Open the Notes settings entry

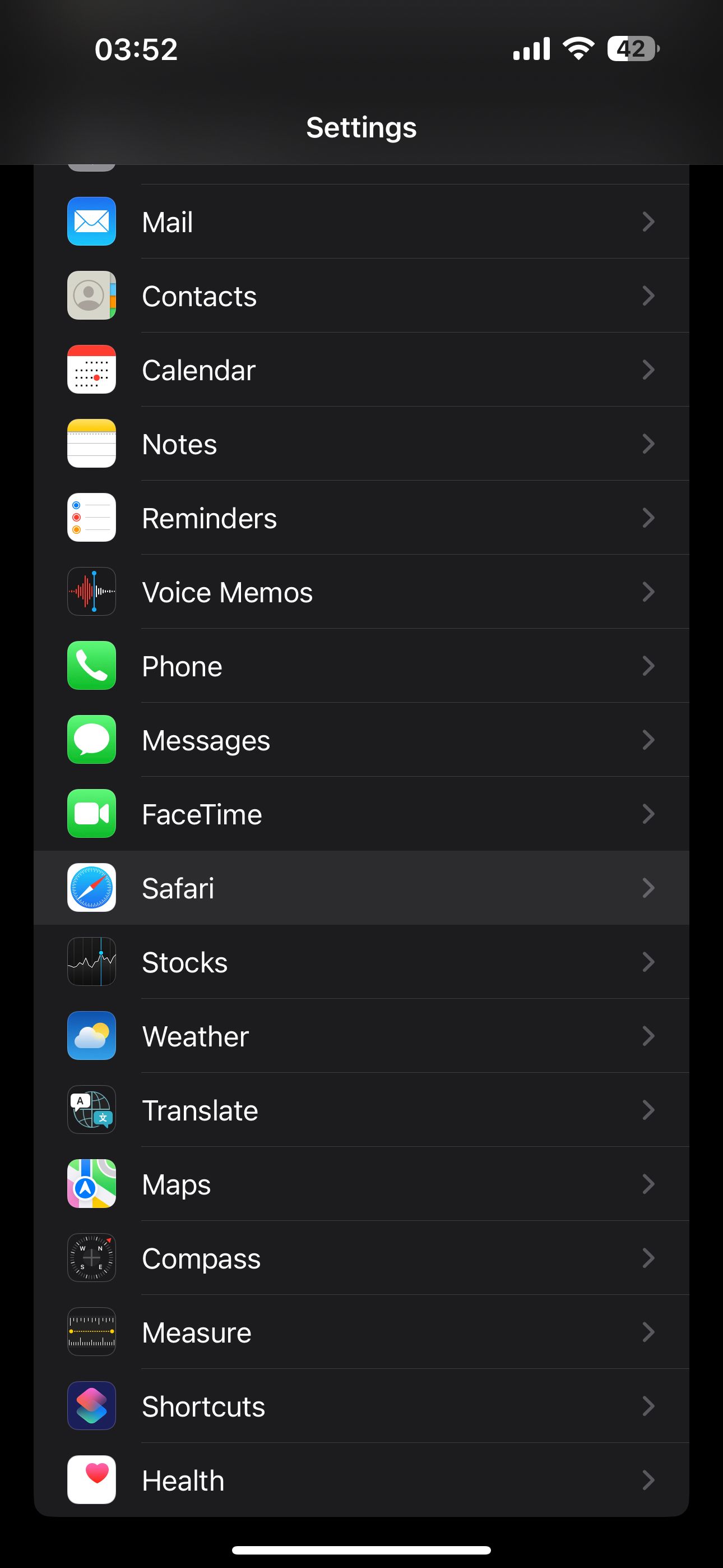coord(361,444)
